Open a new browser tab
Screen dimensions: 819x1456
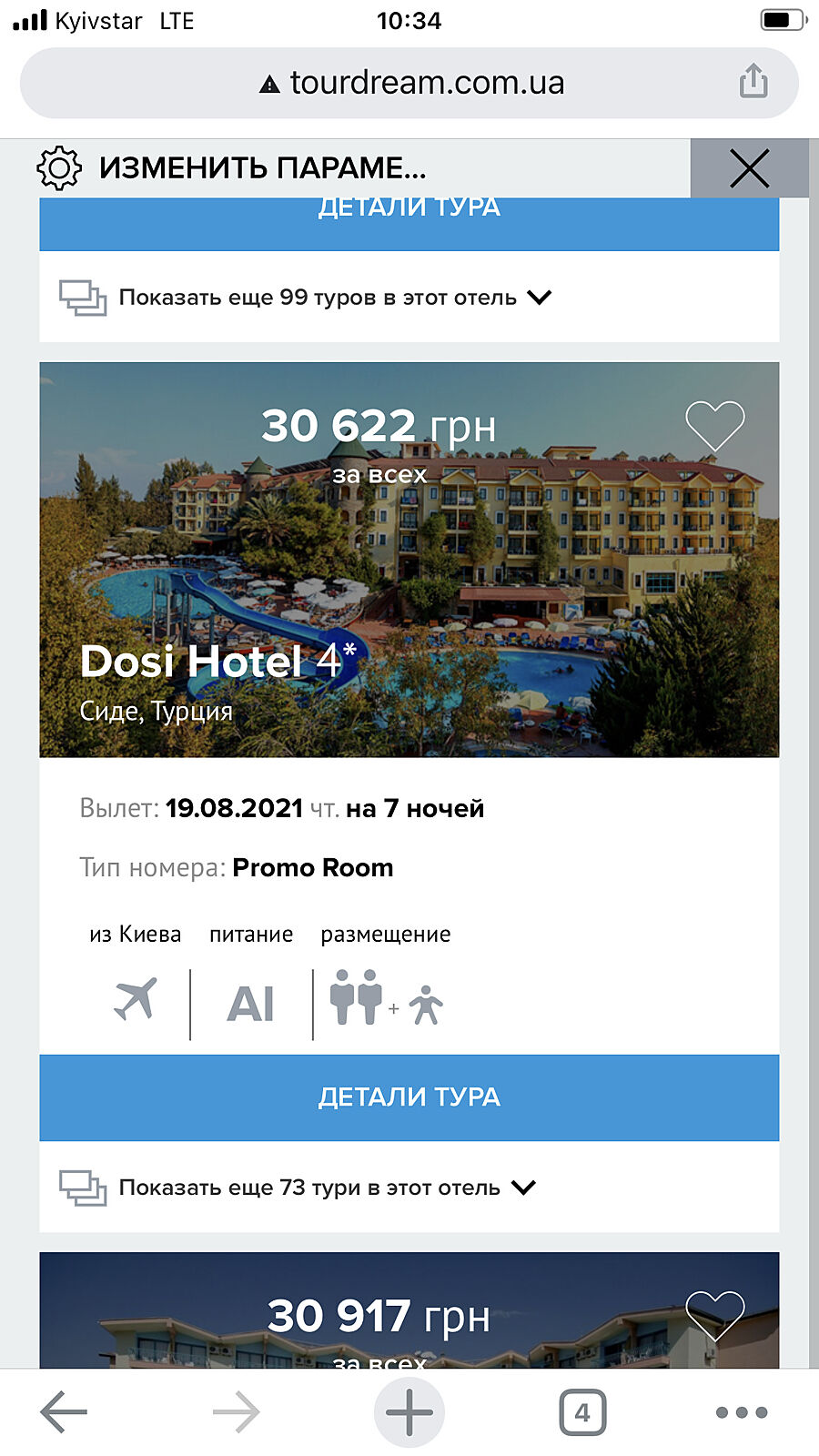[409, 1412]
